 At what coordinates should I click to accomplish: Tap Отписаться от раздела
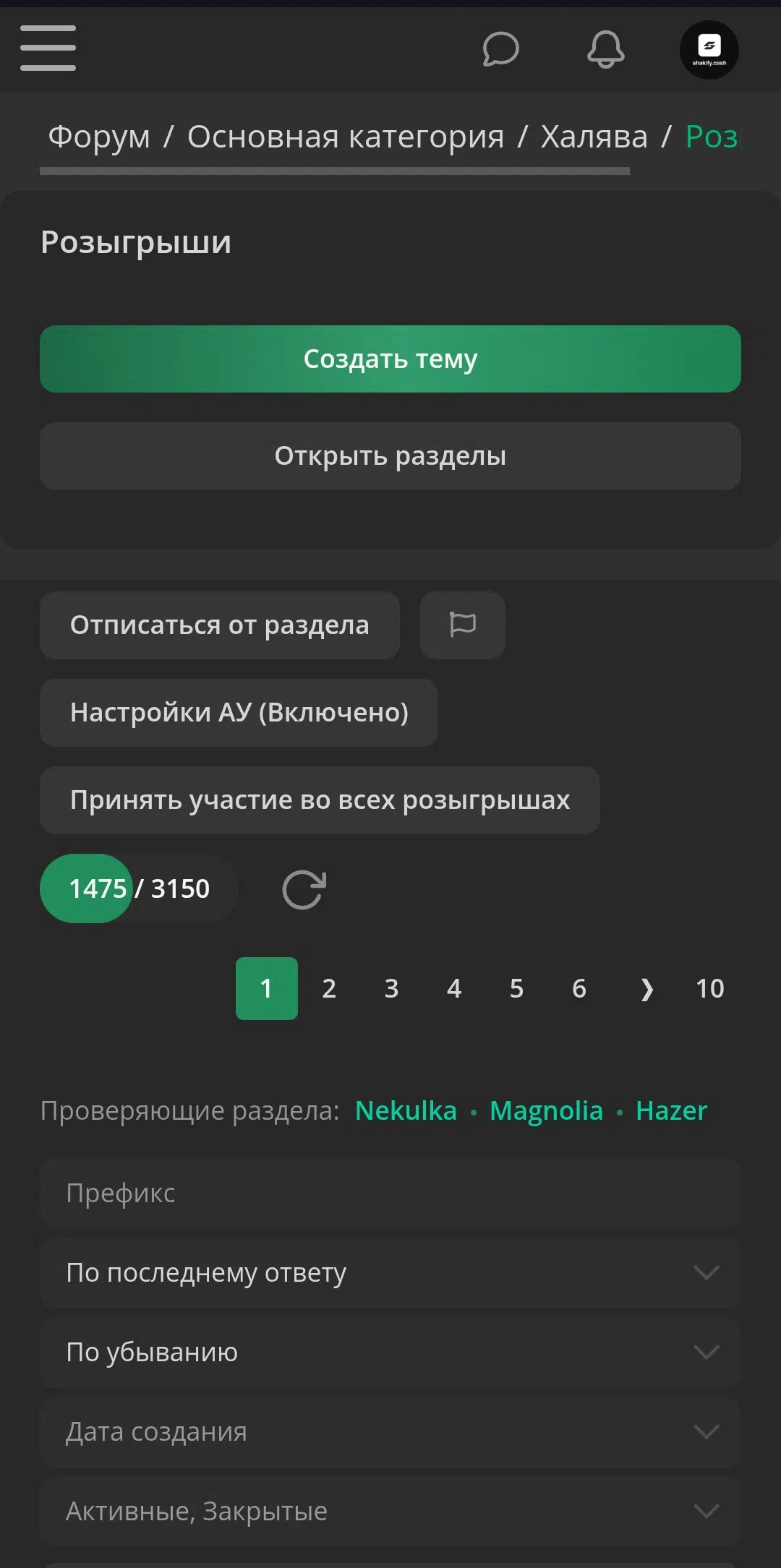point(220,625)
